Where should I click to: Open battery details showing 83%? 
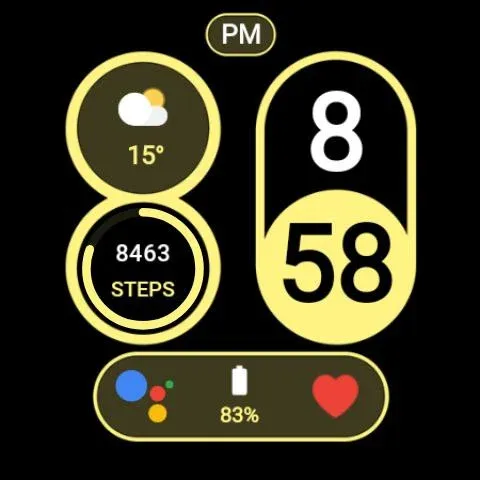[240, 395]
